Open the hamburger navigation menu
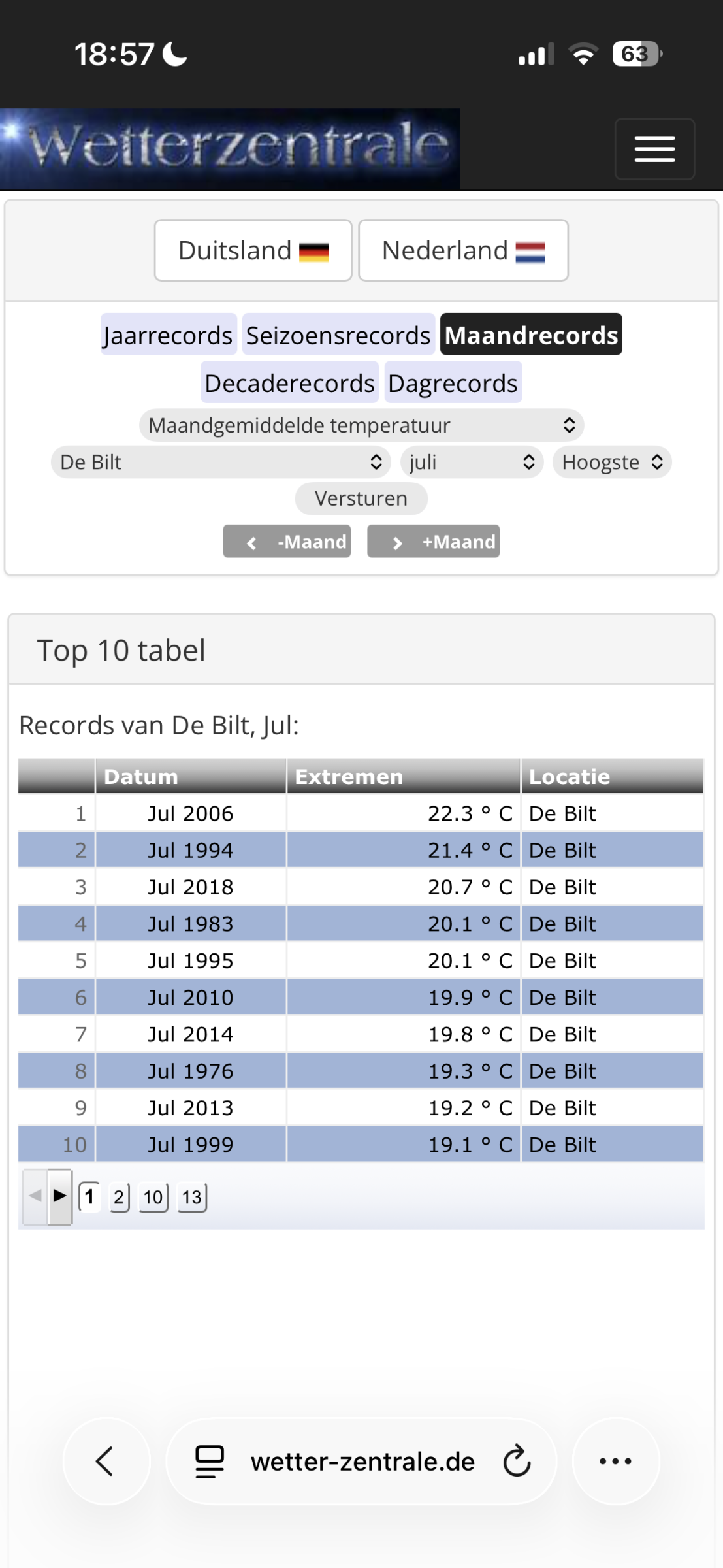Viewport: 723px width, 1568px height. (654, 149)
